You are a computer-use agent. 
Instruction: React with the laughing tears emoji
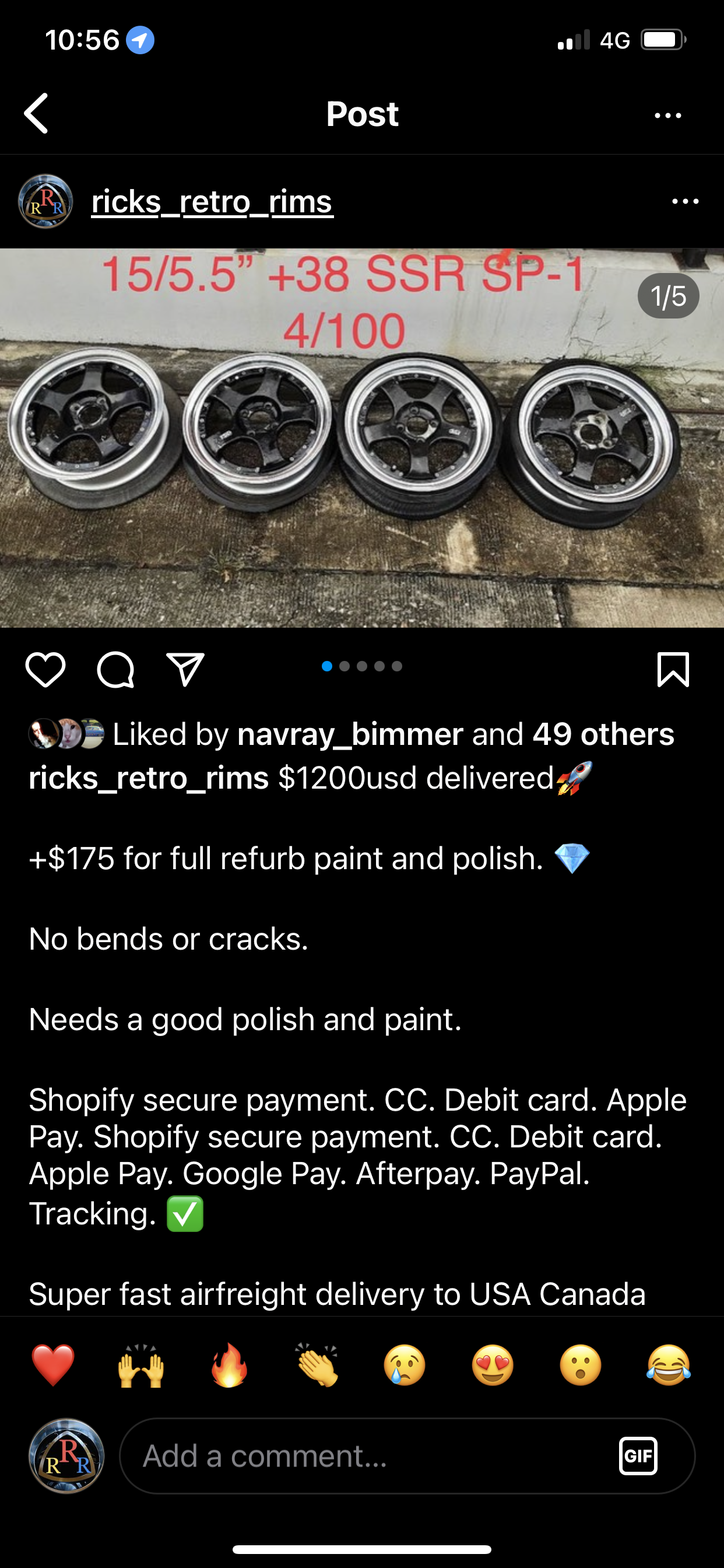[669, 1366]
